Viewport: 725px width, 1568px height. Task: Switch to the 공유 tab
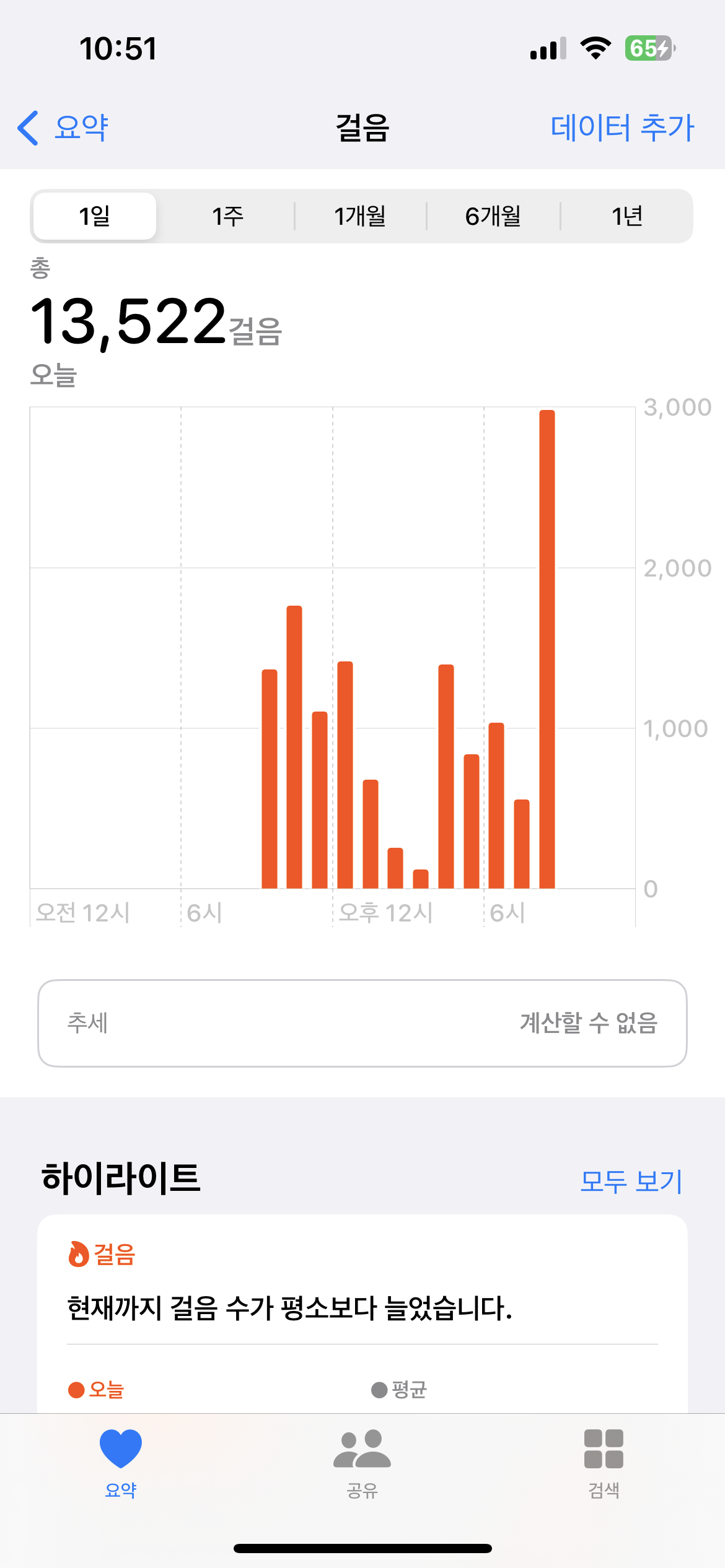(x=362, y=1463)
